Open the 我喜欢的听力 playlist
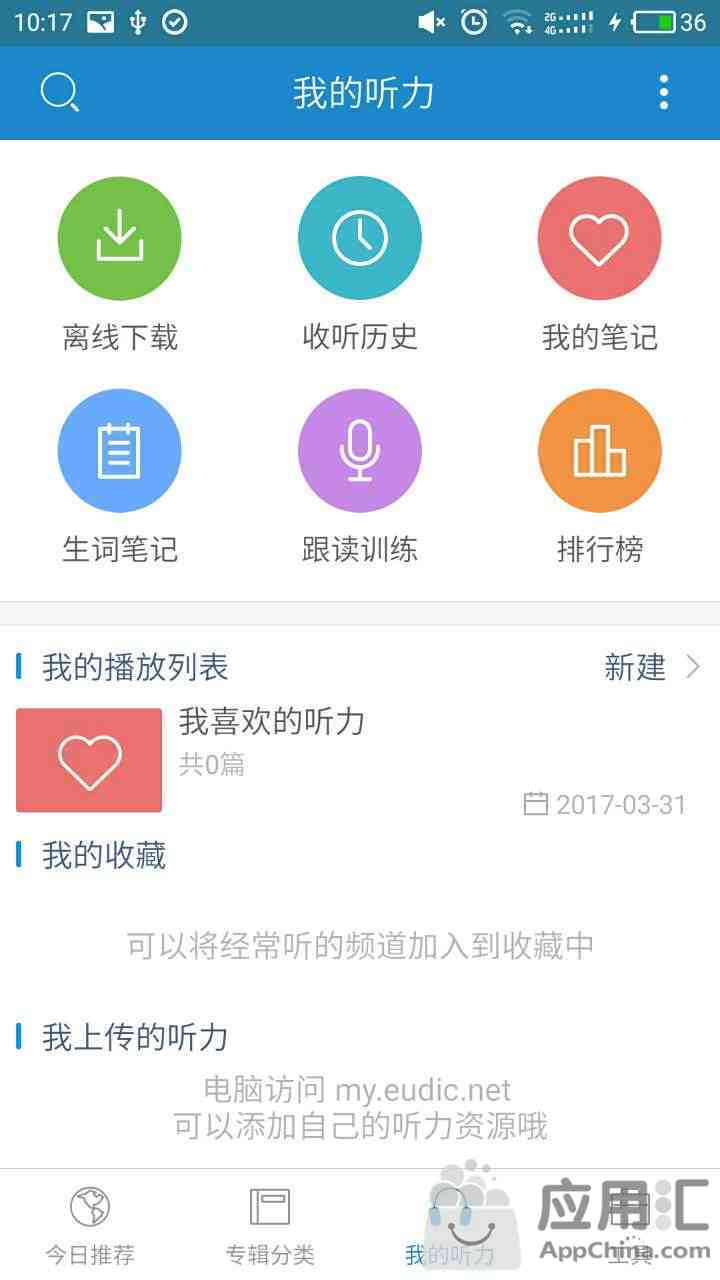This screenshot has width=720, height=1280. pos(360,760)
